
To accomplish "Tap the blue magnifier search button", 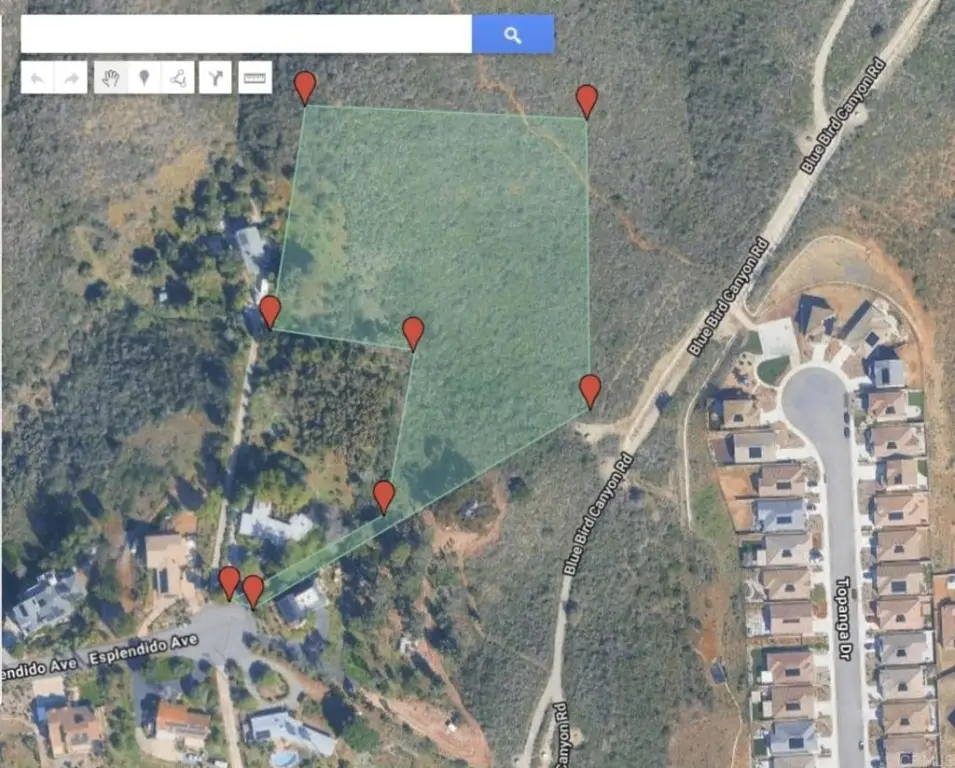I will (x=513, y=34).
